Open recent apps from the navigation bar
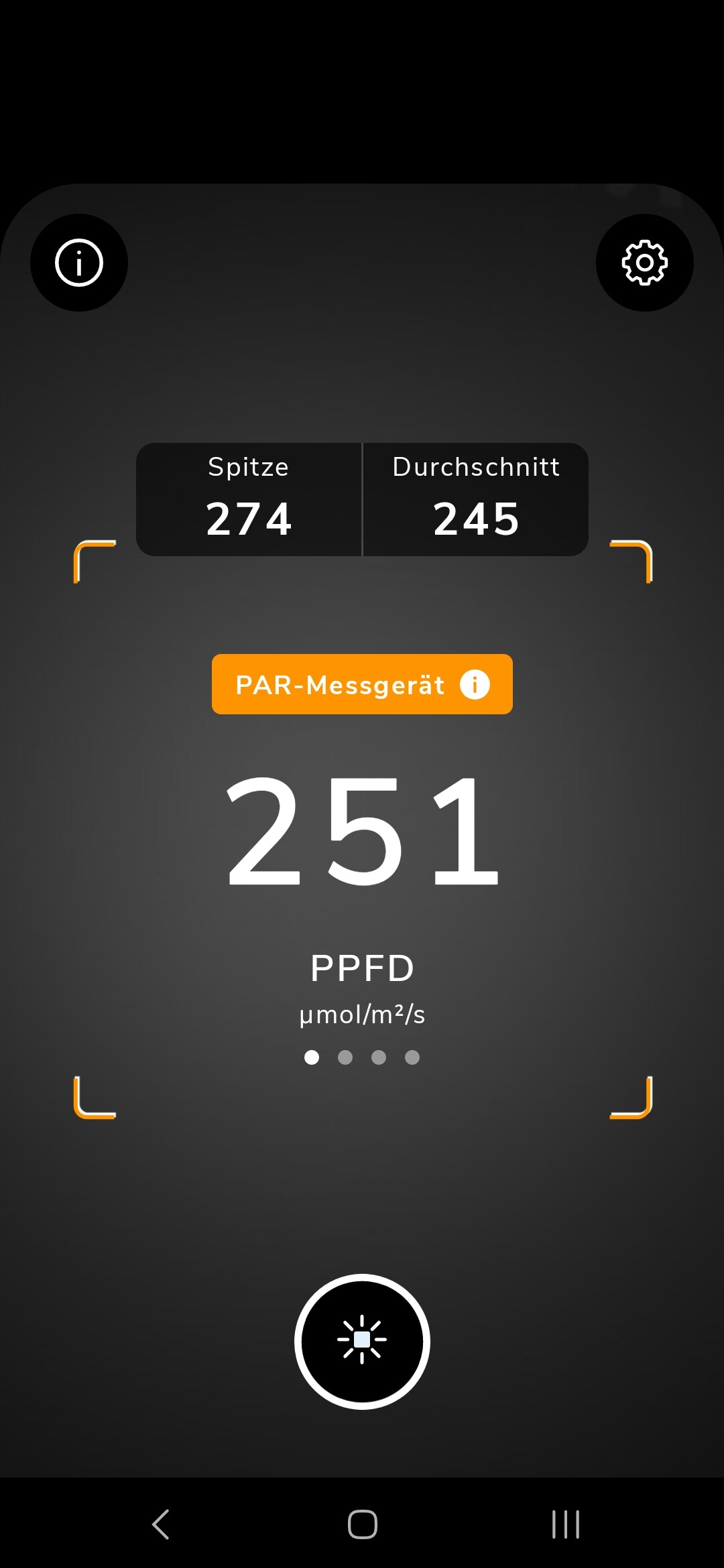 (x=565, y=1524)
